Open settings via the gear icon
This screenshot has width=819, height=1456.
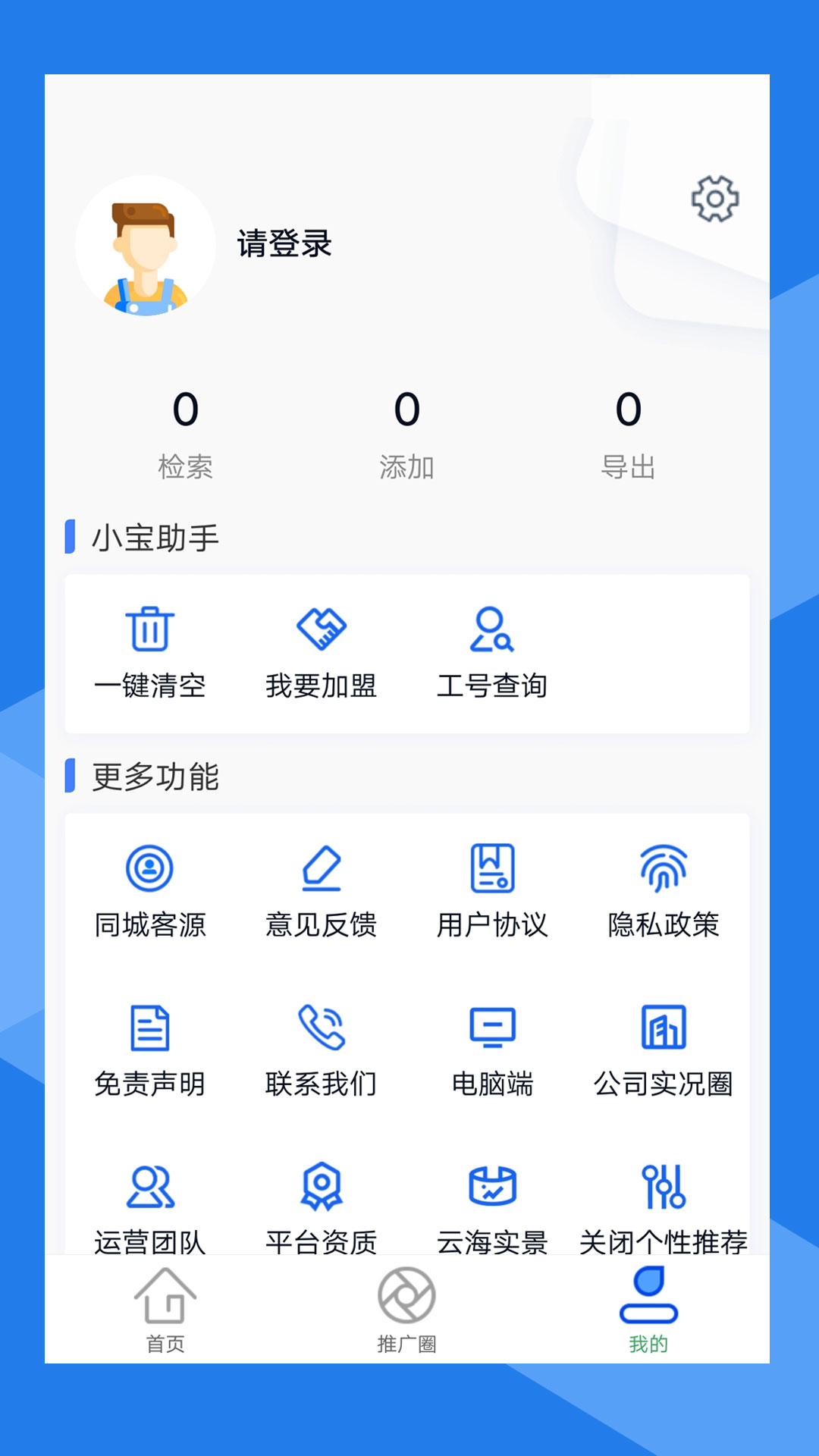[x=714, y=199]
